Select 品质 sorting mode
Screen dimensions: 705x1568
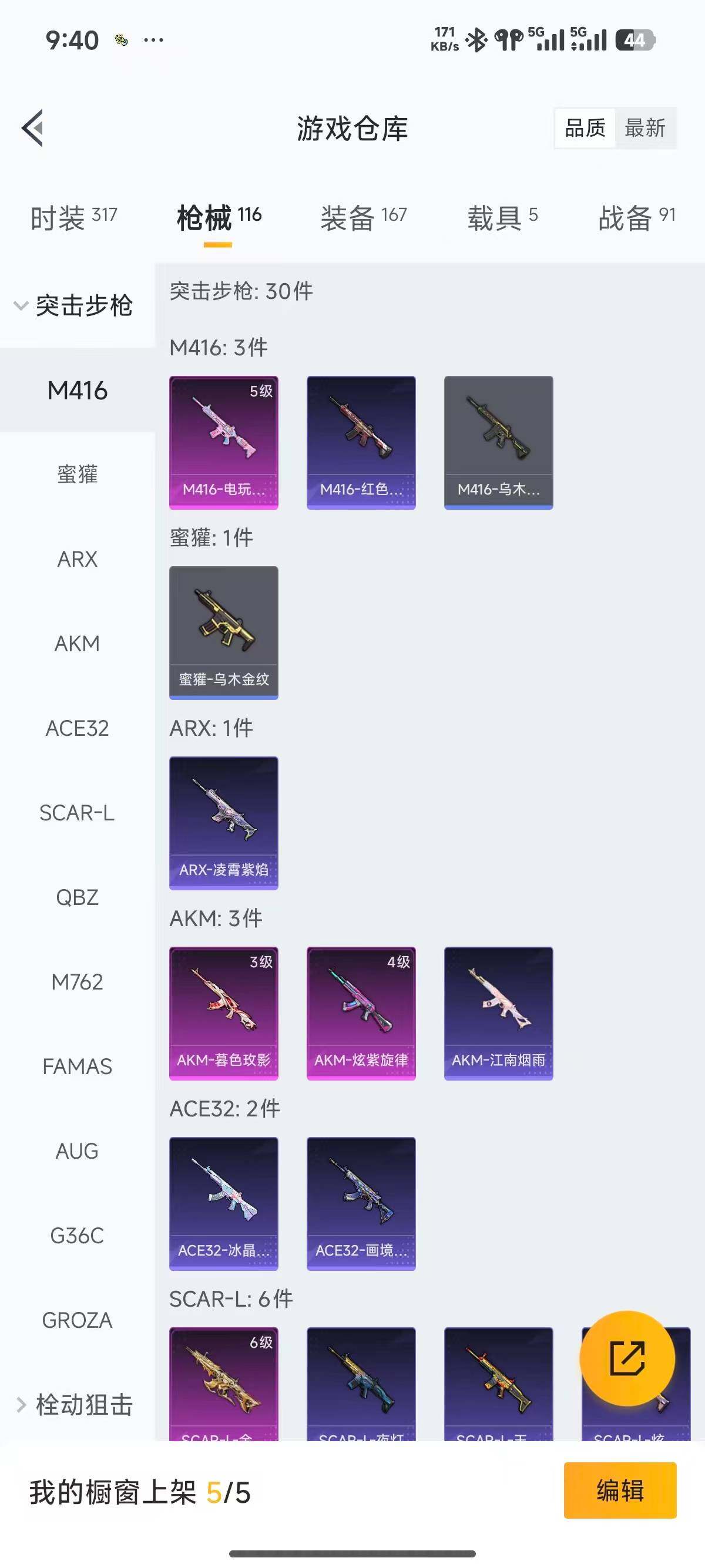584,129
